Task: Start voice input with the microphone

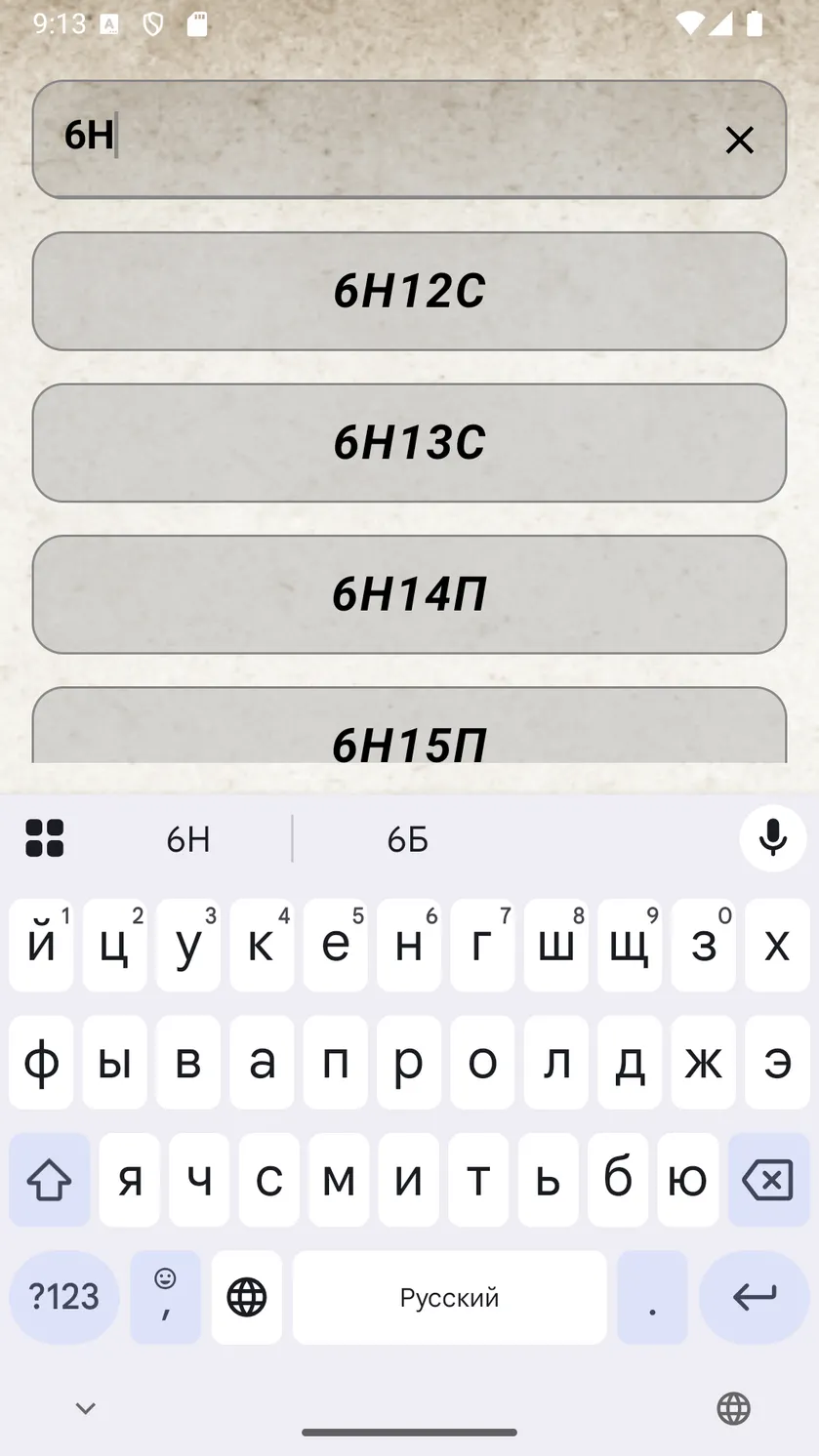Action: tap(772, 838)
